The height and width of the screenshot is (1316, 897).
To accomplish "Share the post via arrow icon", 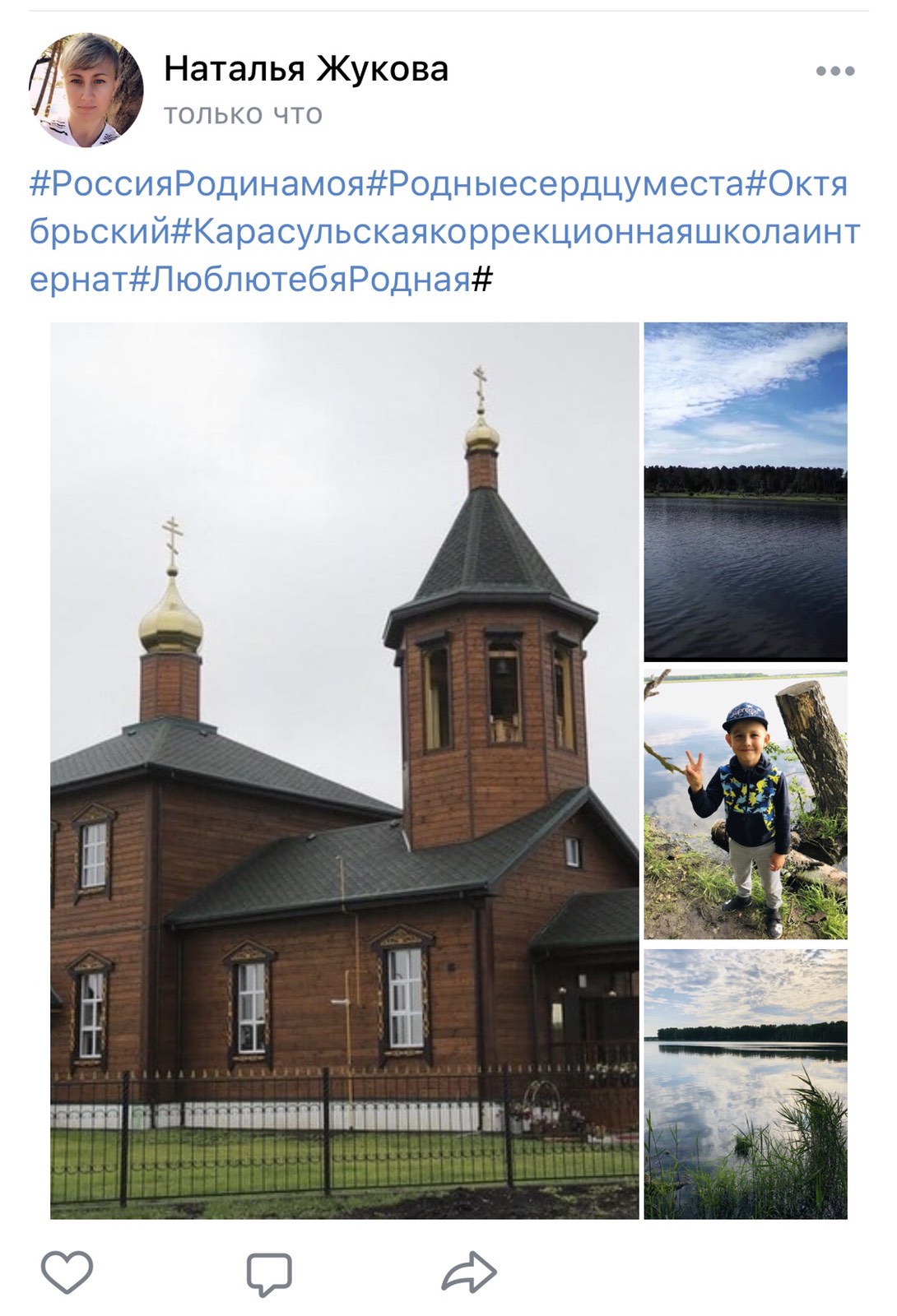I will (x=469, y=1272).
